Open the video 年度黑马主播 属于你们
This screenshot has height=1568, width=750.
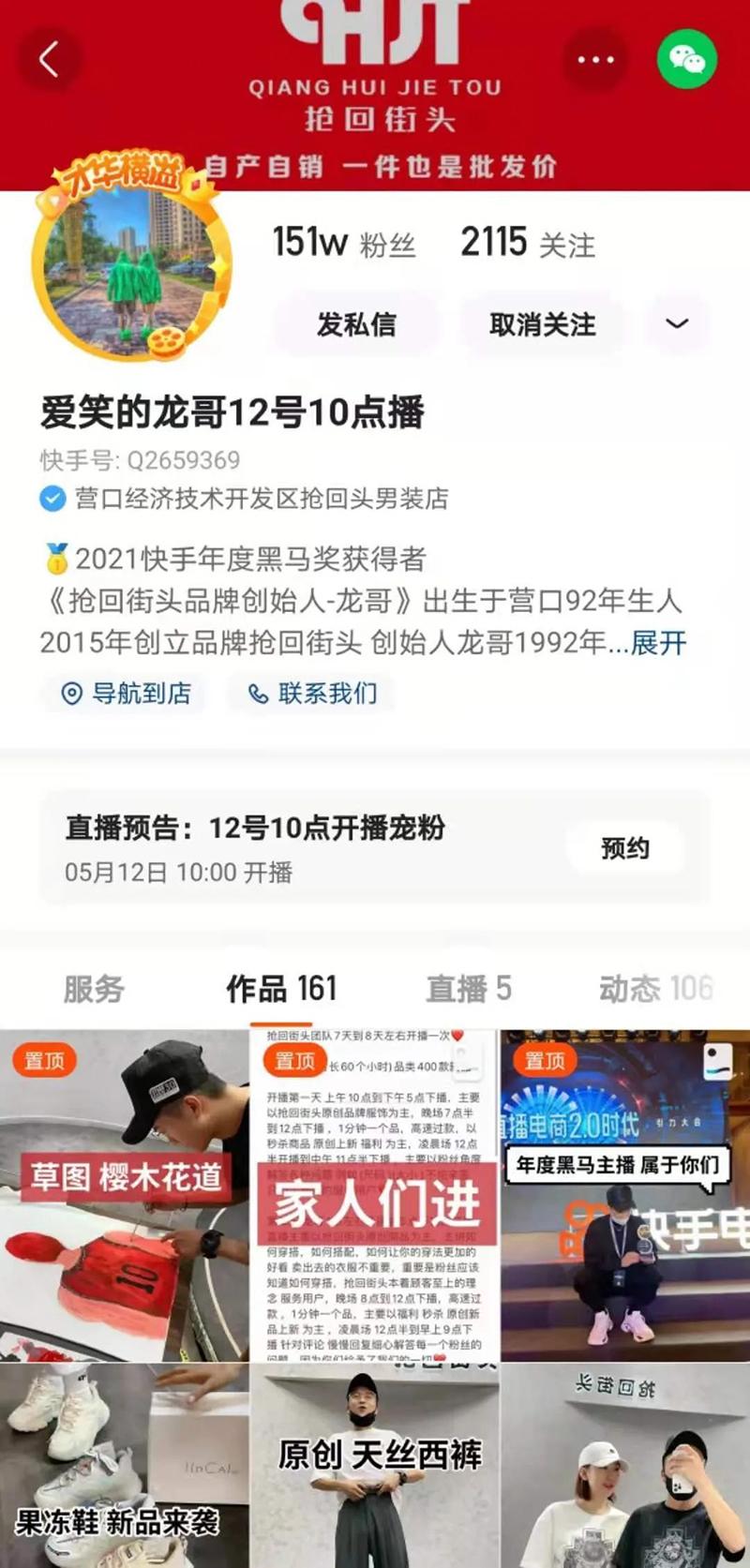coord(625,1195)
